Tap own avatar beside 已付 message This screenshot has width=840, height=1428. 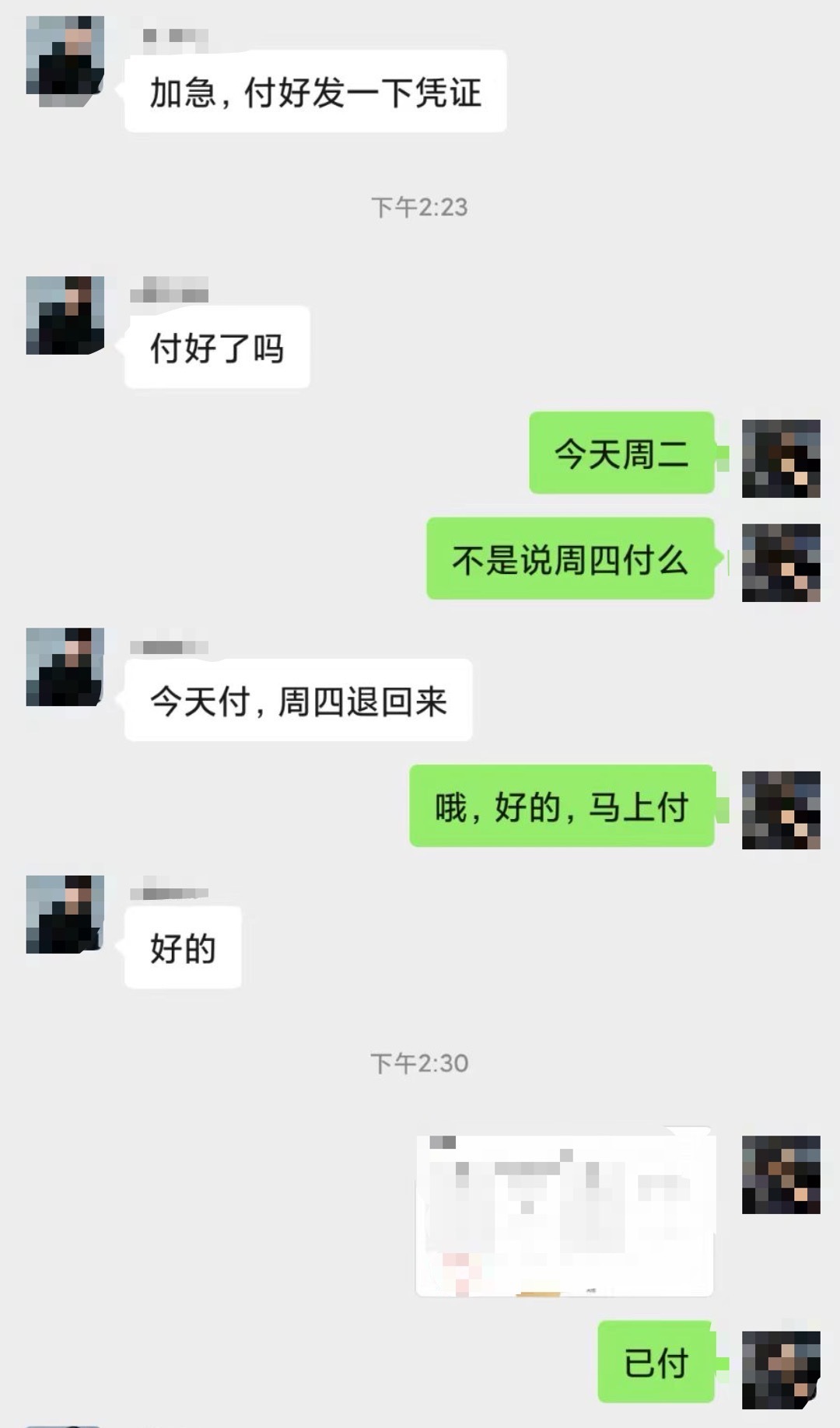click(781, 1370)
